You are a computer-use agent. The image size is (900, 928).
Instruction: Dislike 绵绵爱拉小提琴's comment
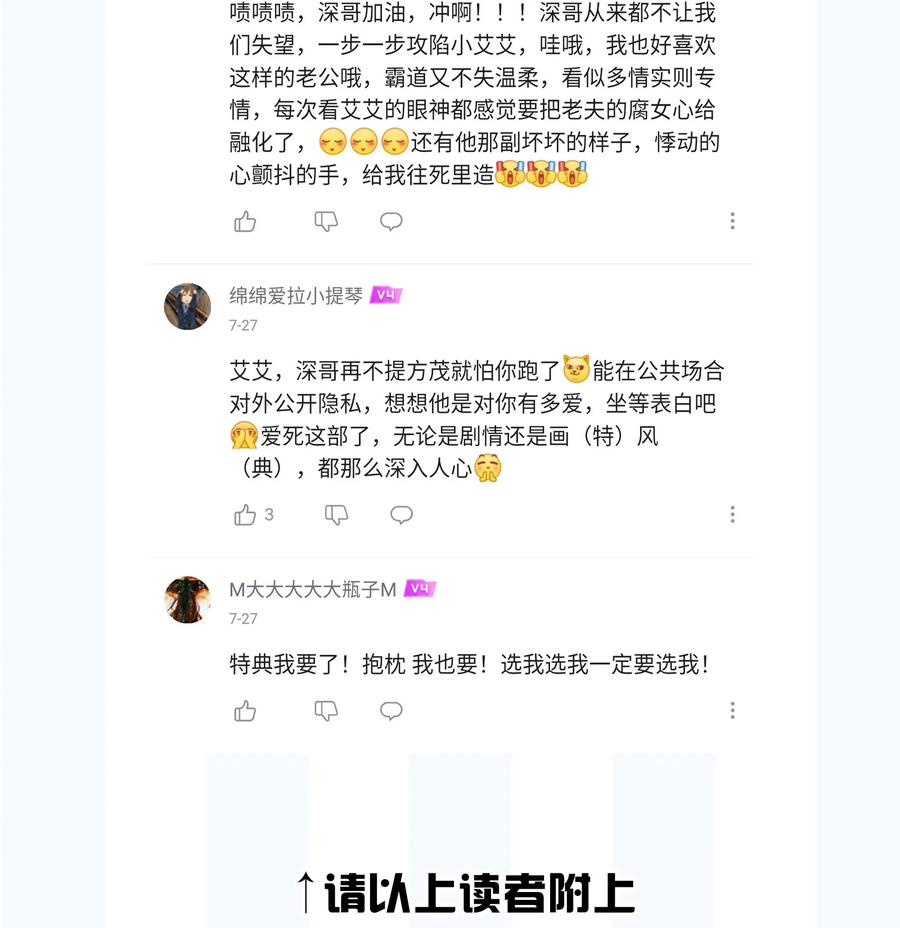point(336,514)
